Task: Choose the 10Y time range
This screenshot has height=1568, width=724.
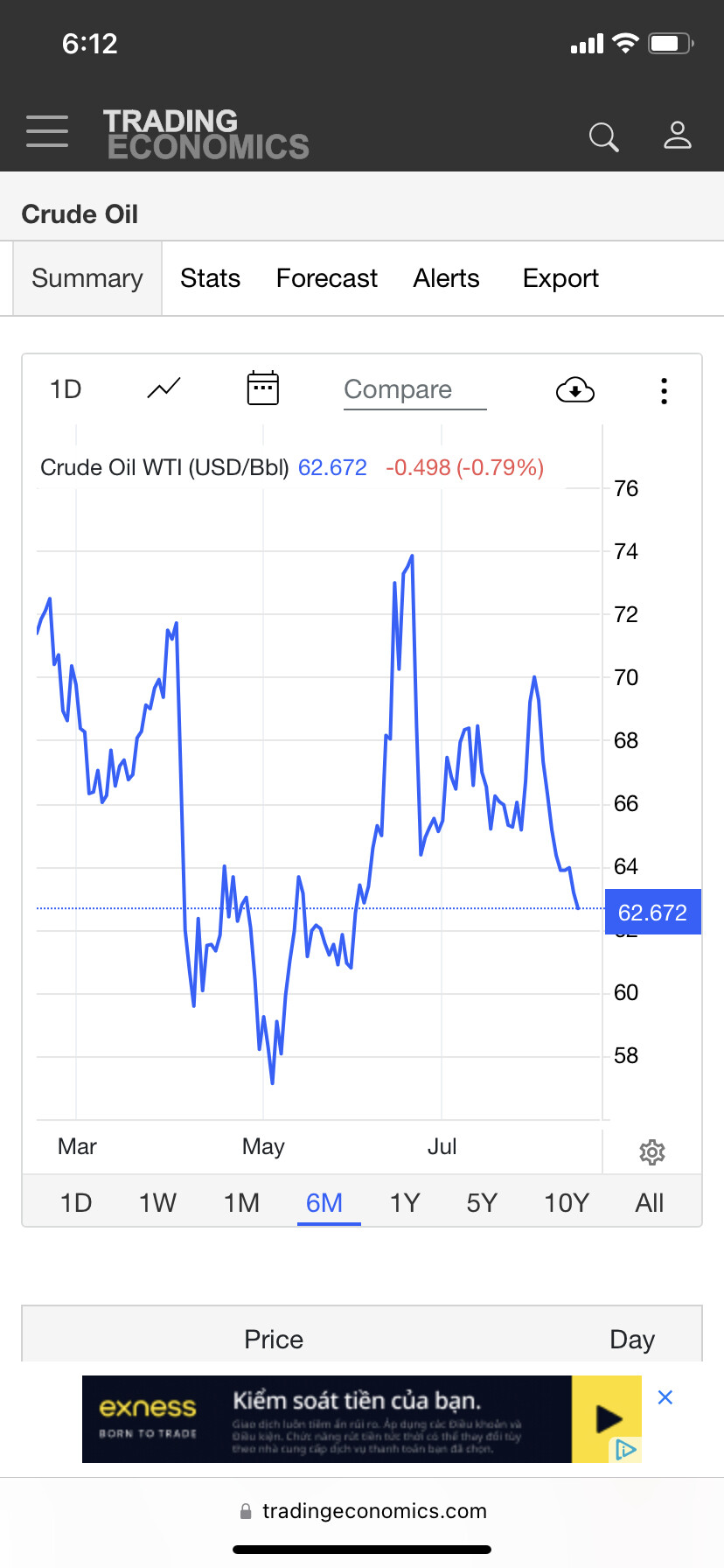Action: pos(567,1203)
